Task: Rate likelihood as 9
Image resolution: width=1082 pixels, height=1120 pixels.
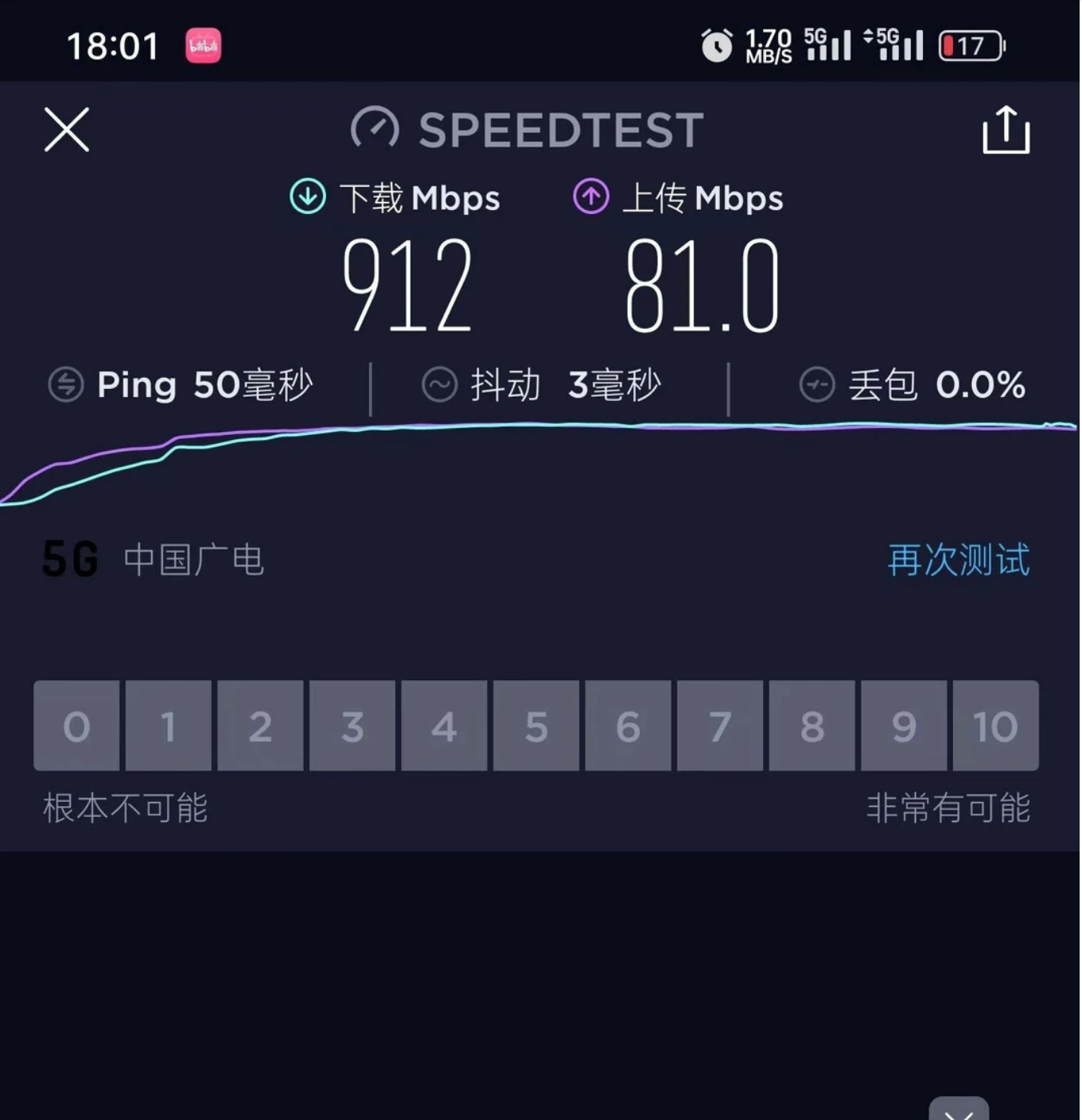Action: (x=904, y=725)
